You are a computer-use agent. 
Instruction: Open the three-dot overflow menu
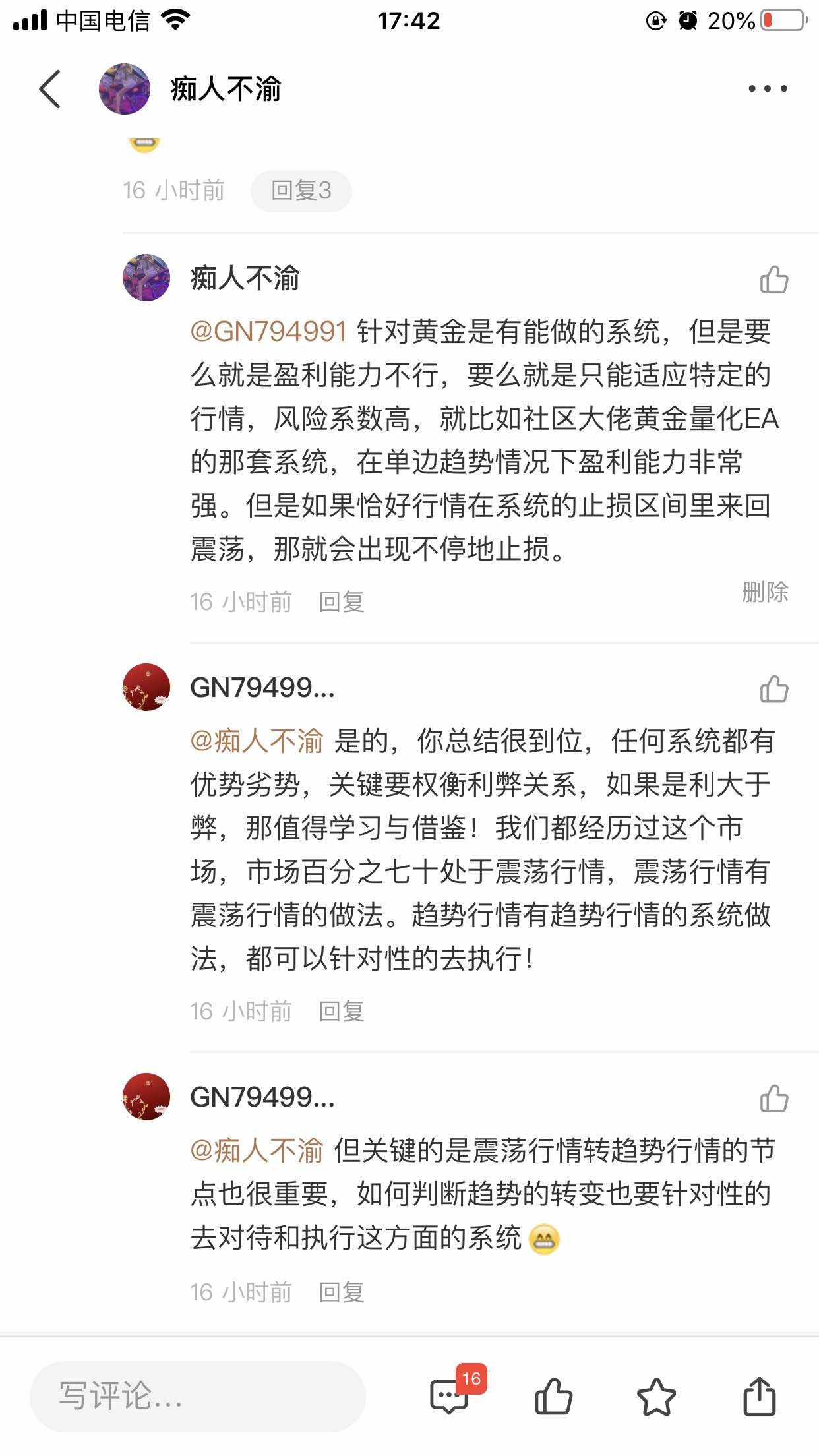768,89
